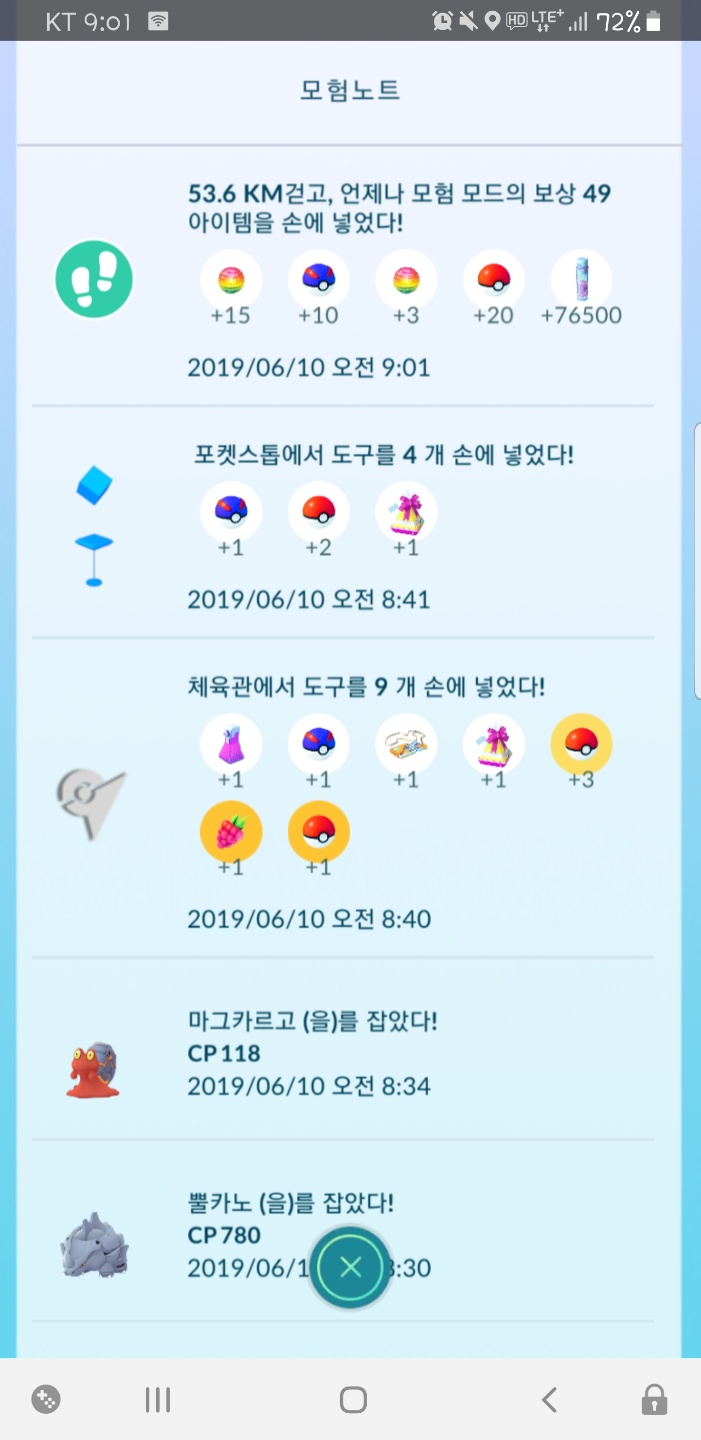The height and width of the screenshot is (1440, 701).
Task: Open the game tools icon in navigation bar
Action: tap(45, 1400)
